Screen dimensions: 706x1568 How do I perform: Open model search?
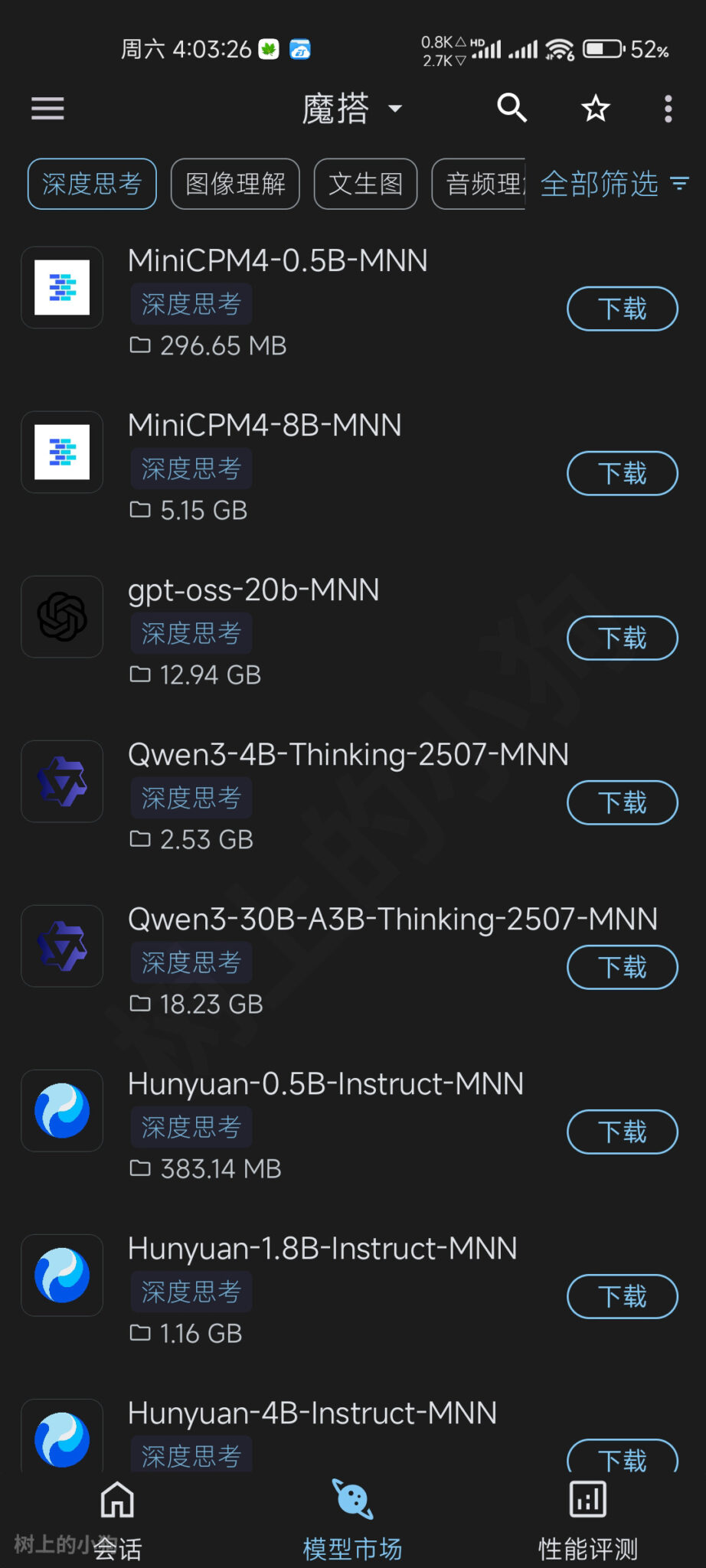(x=512, y=109)
